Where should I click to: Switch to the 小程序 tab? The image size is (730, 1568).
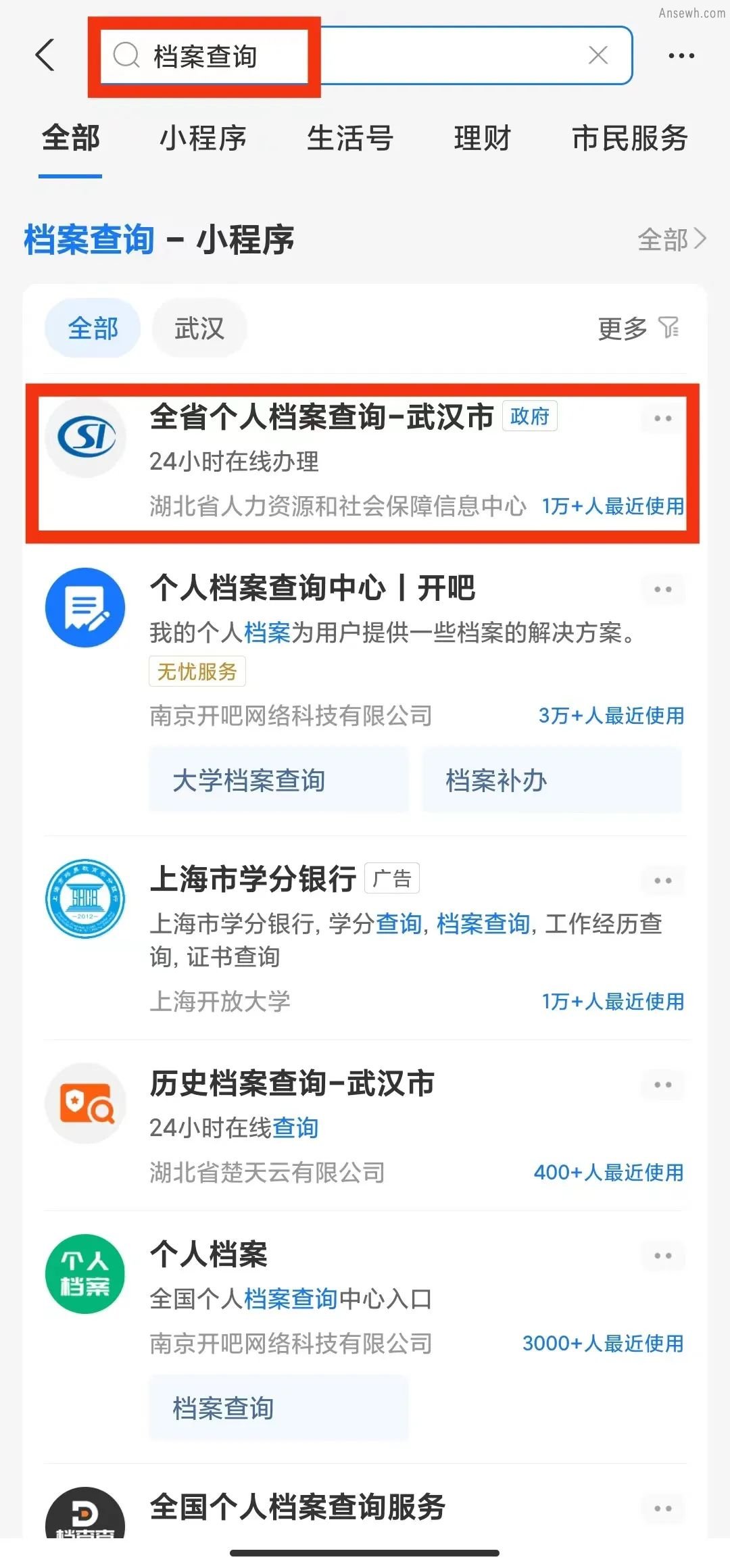pyautogui.click(x=203, y=139)
